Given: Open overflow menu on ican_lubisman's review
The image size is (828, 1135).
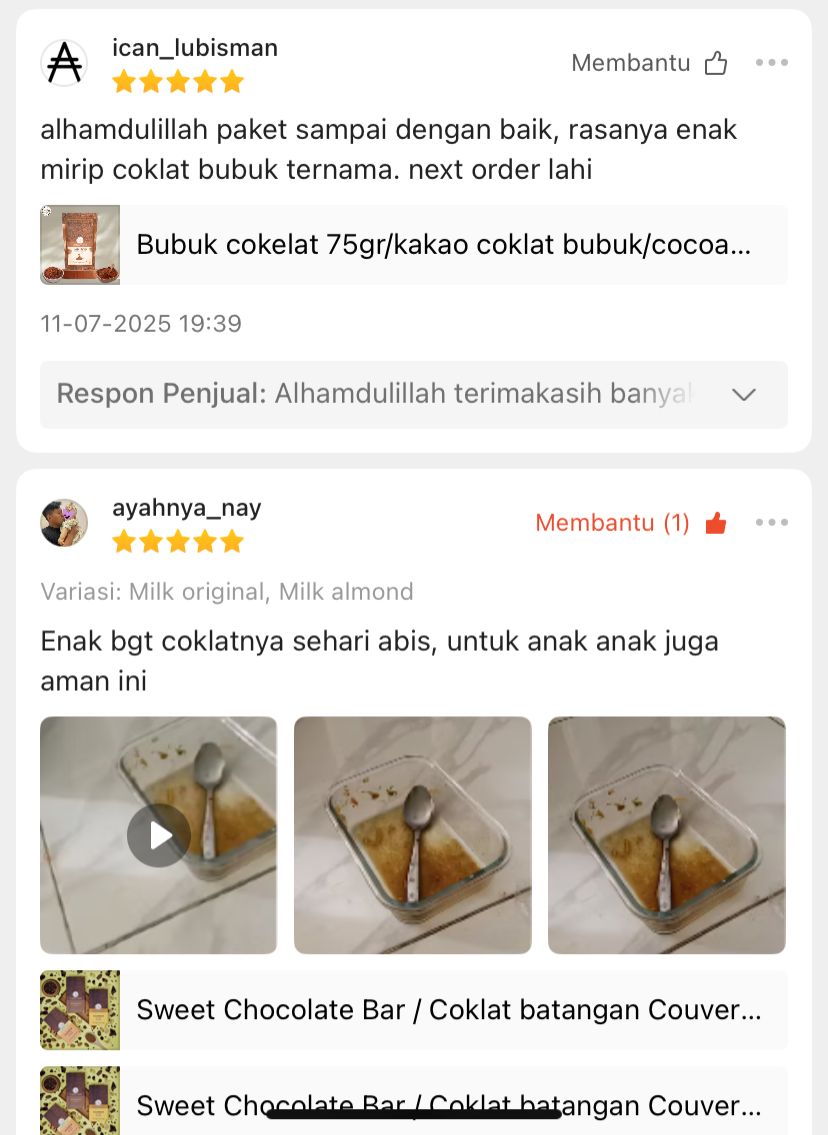Looking at the screenshot, I should [771, 63].
